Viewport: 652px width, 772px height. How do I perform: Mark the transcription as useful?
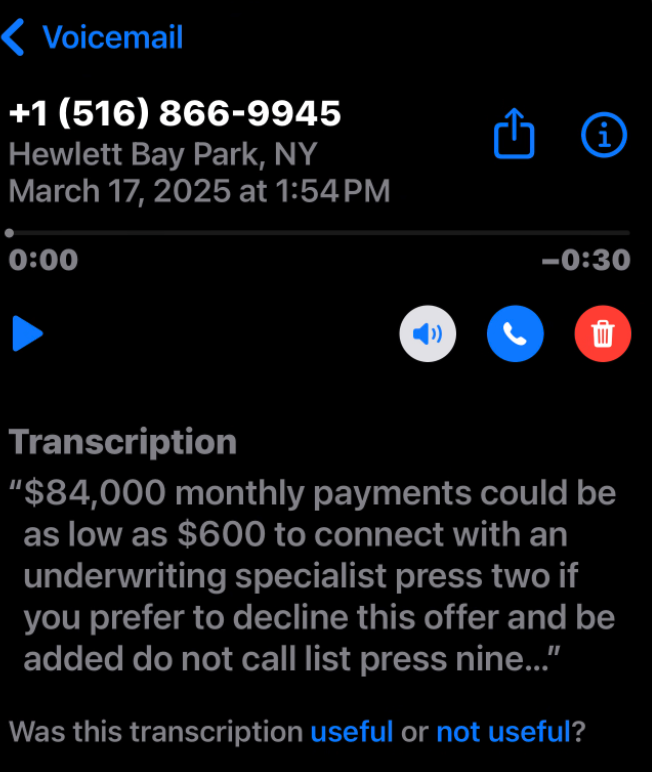[x=351, y=731]
